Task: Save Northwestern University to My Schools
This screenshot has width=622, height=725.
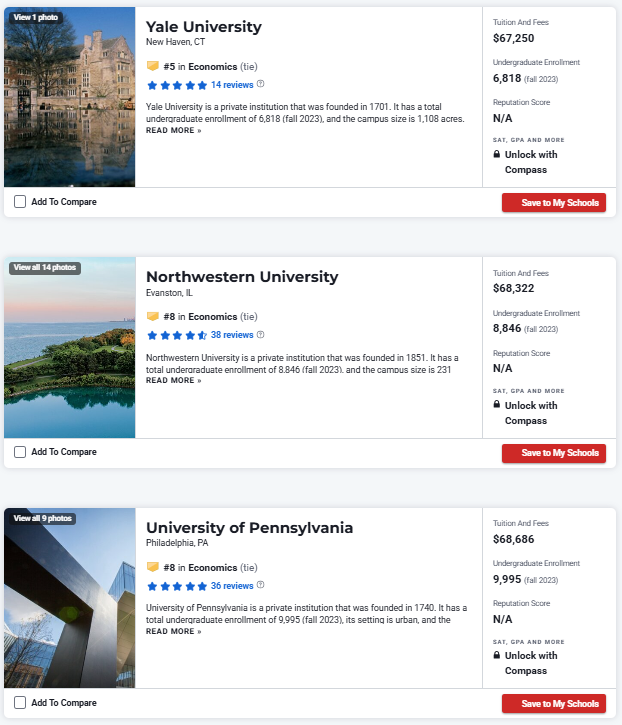Action: [x=553, y=453]
